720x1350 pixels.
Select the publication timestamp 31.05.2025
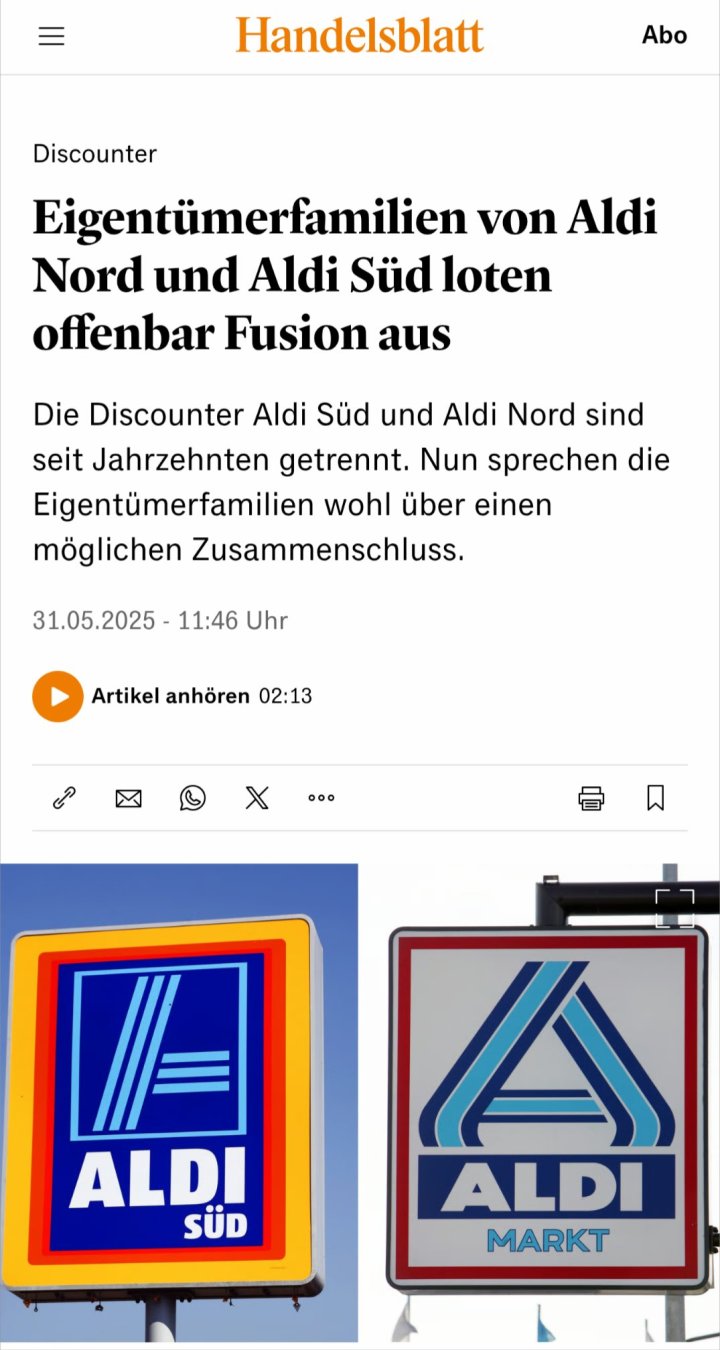159,620
